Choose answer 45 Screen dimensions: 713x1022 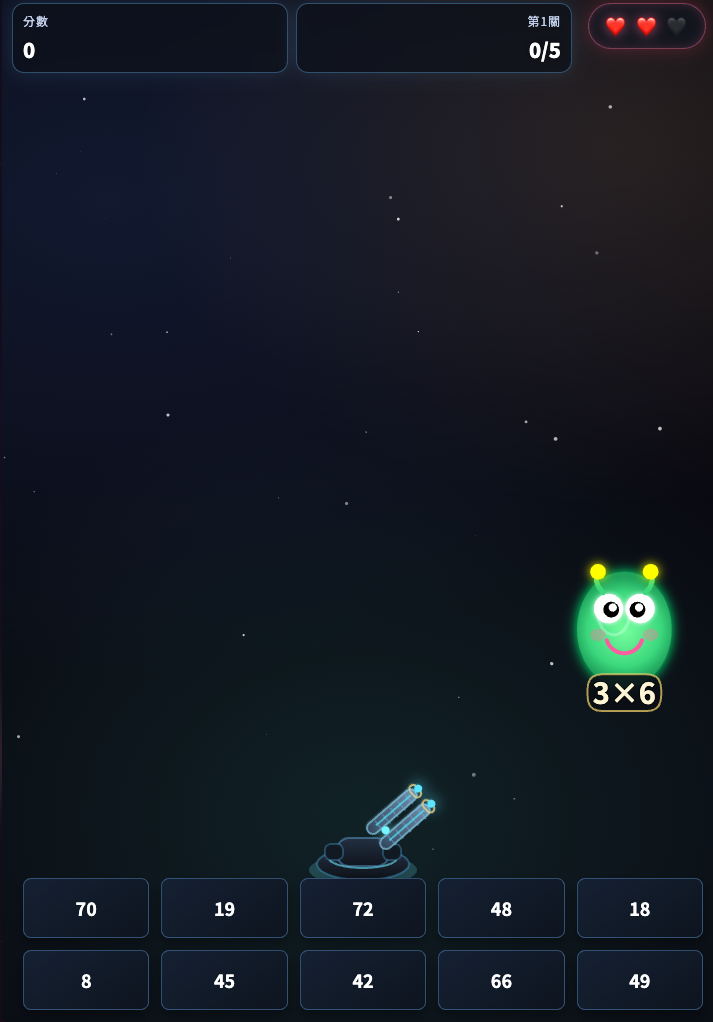click(224, 980)
